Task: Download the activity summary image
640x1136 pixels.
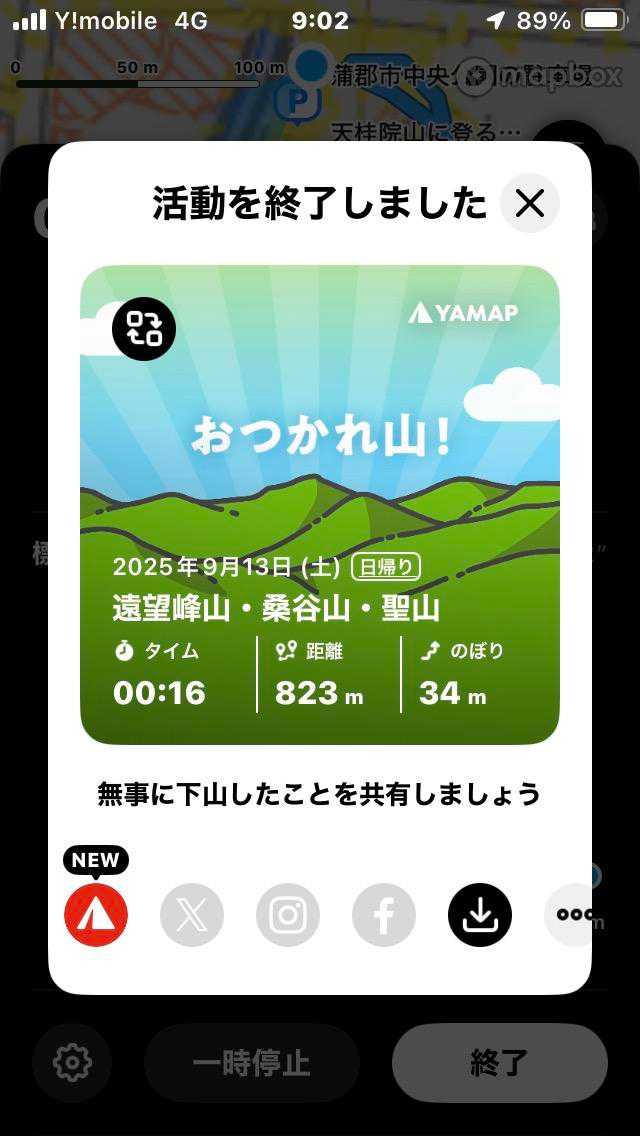Action: [x=480, y=915]
